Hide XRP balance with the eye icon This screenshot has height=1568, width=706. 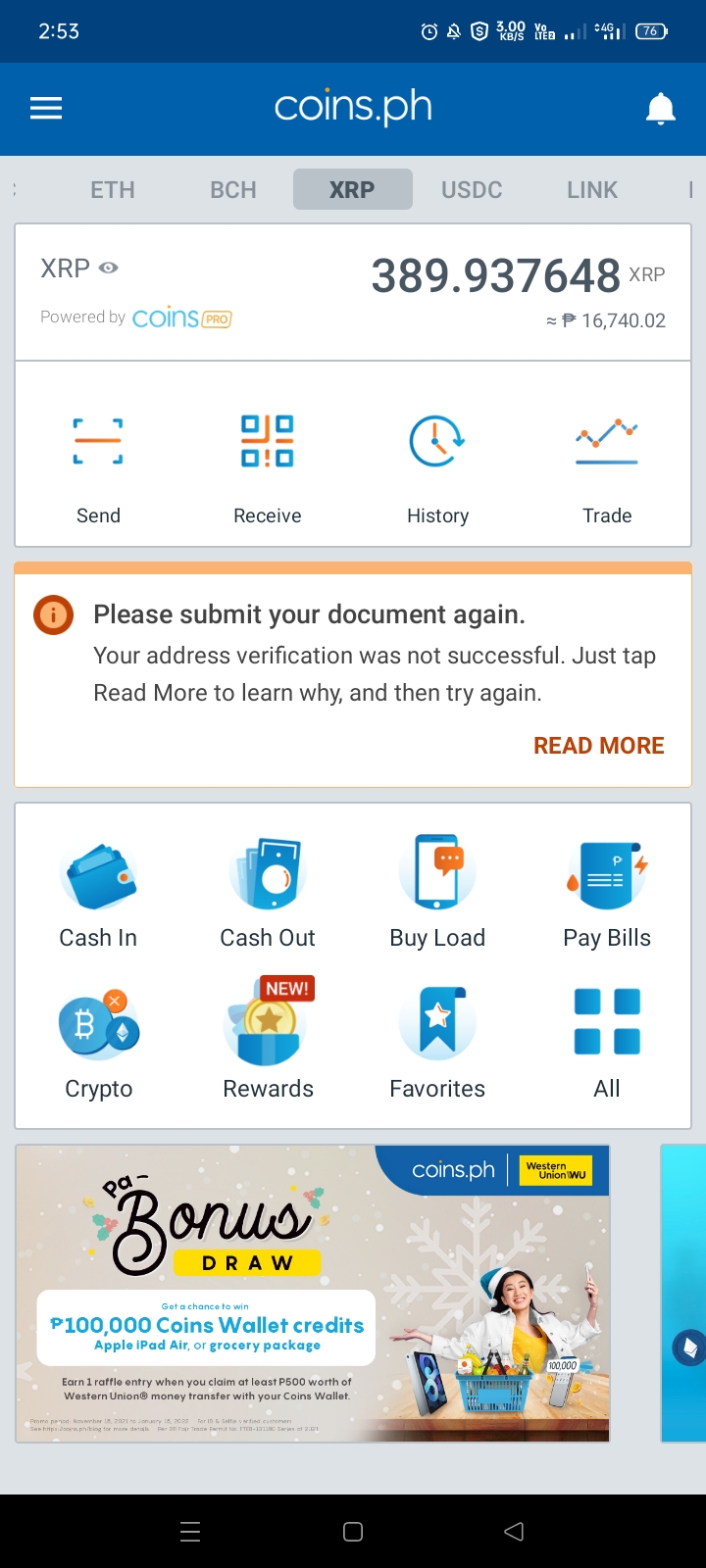pos(109,268)
